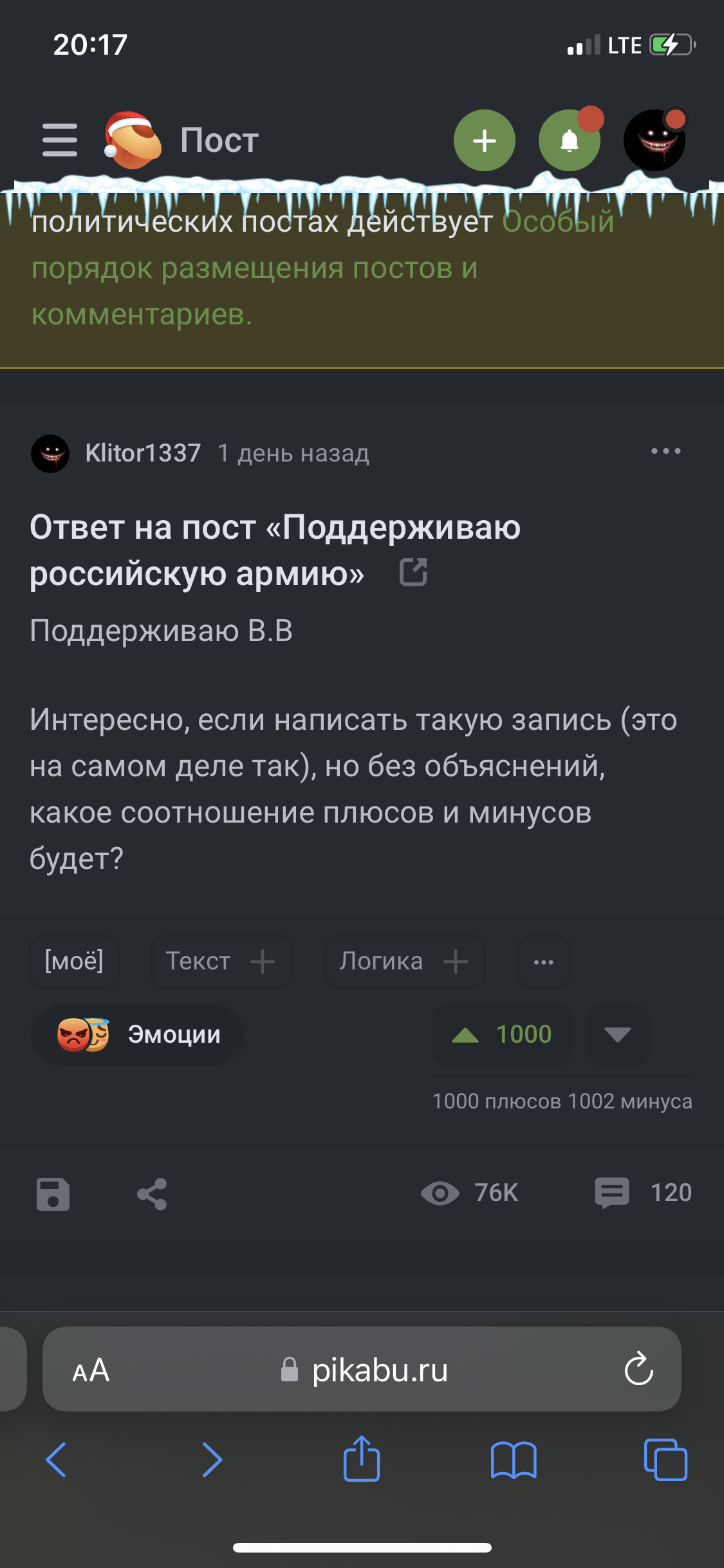724x1568 pixels.
Task: Open profile avatar in the header
Action: (654, 140)
